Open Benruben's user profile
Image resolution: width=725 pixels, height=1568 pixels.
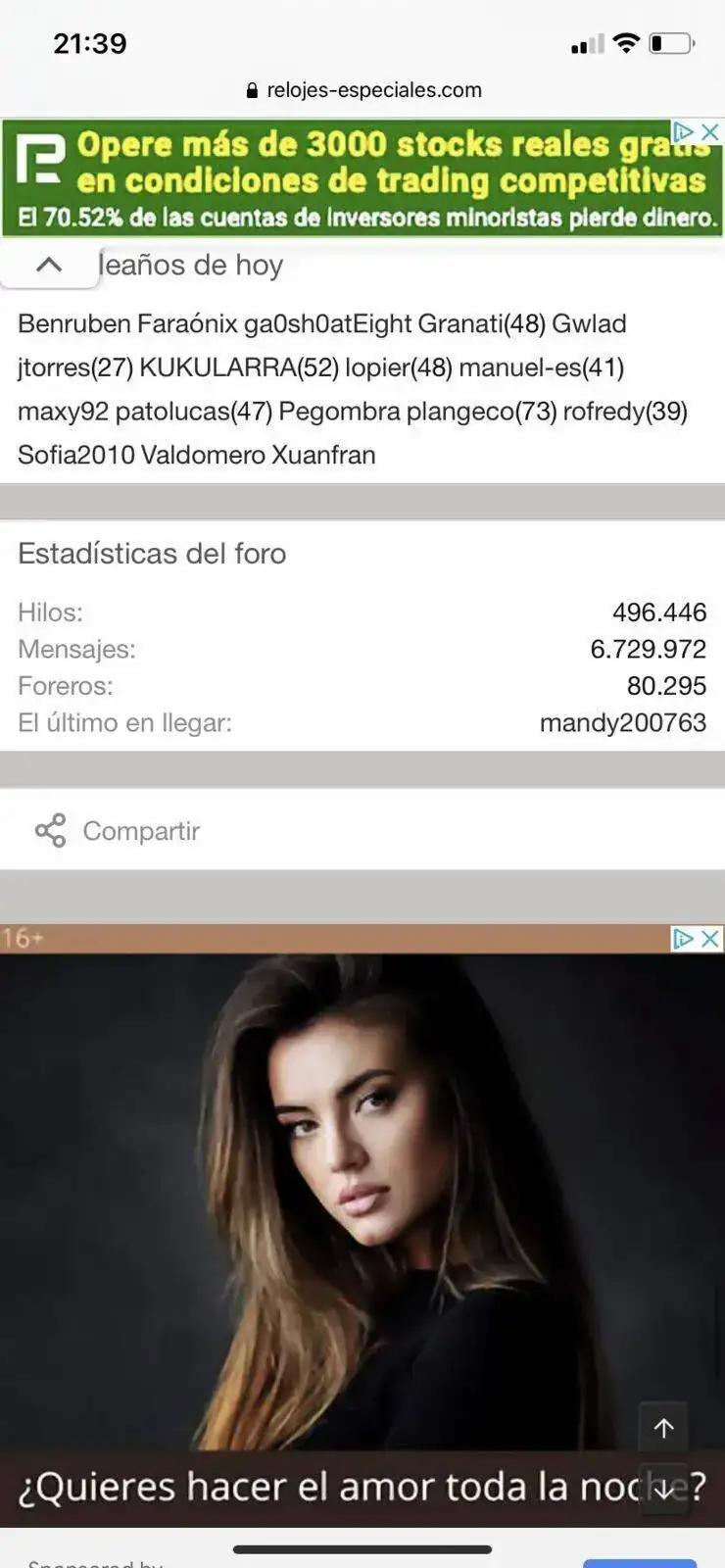[x=73, y=323]
